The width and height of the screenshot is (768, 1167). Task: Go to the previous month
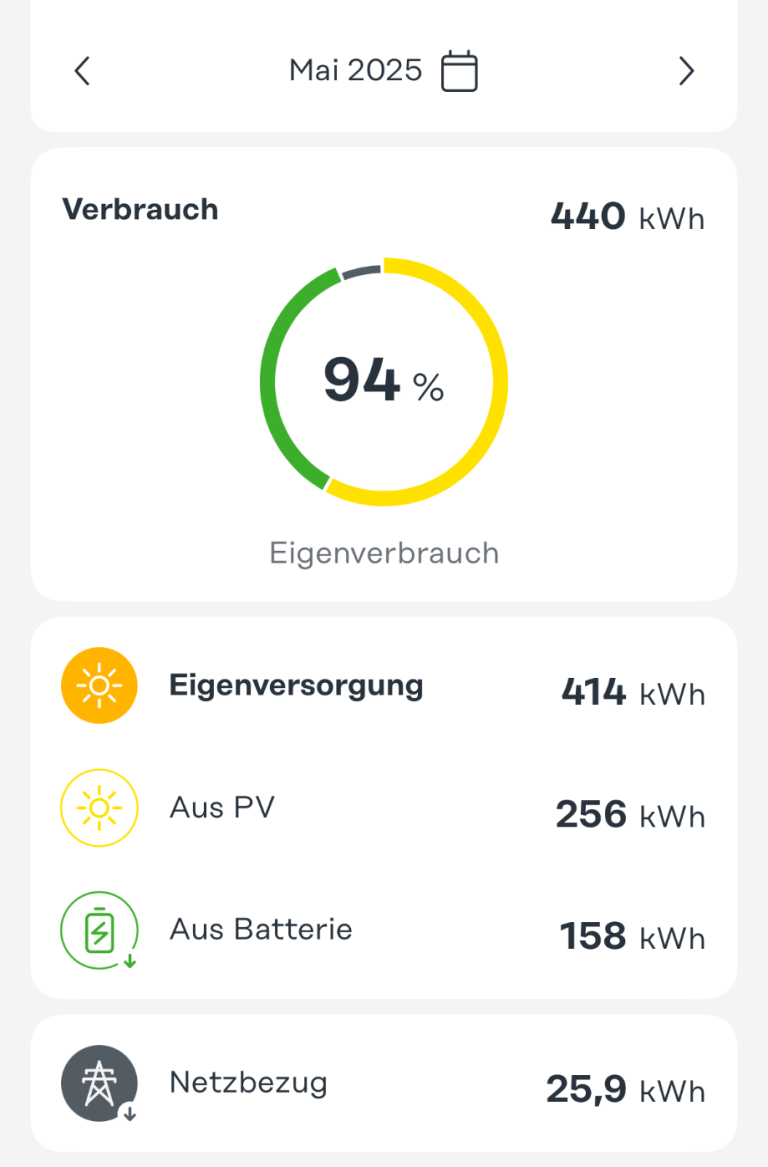click(83, 71)
